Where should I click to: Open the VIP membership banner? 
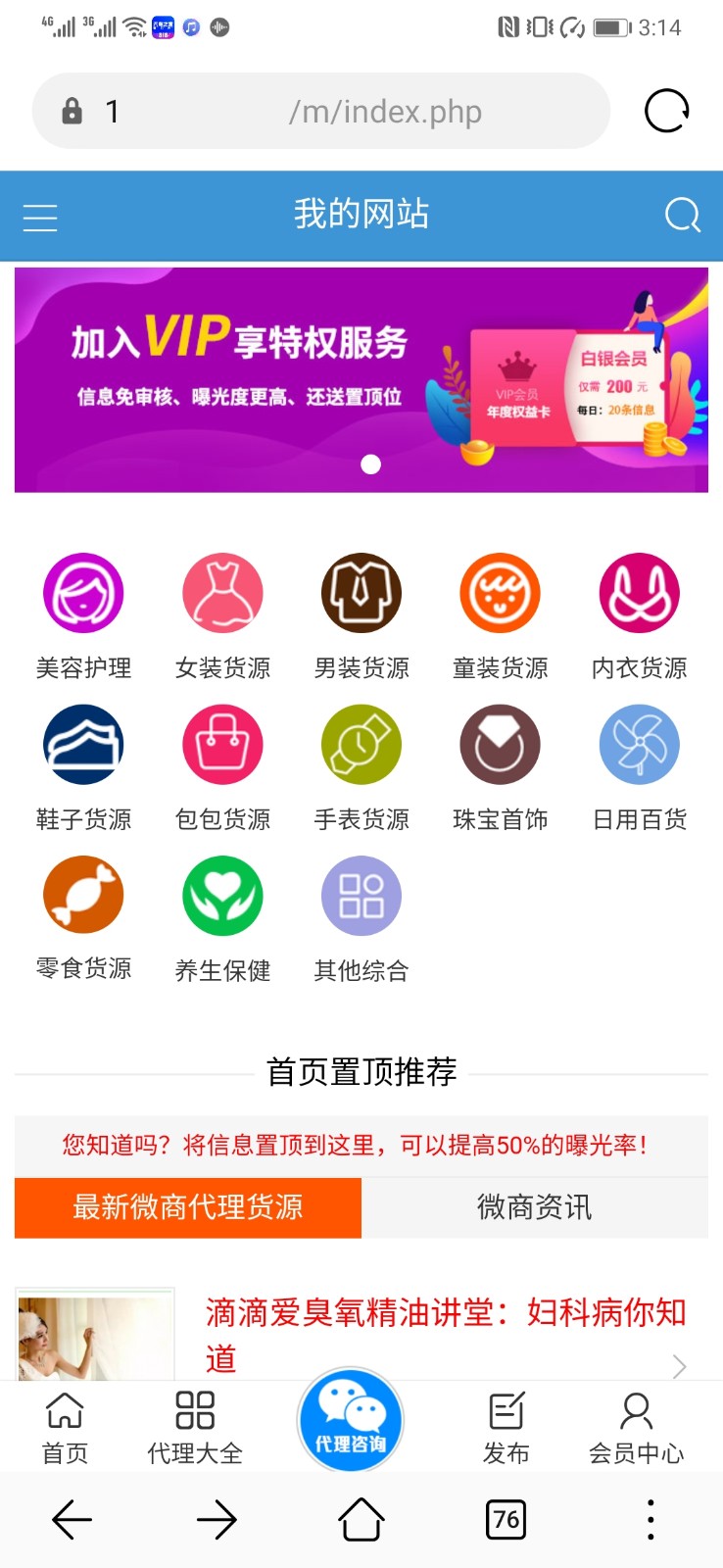click(x=361, y=379)
